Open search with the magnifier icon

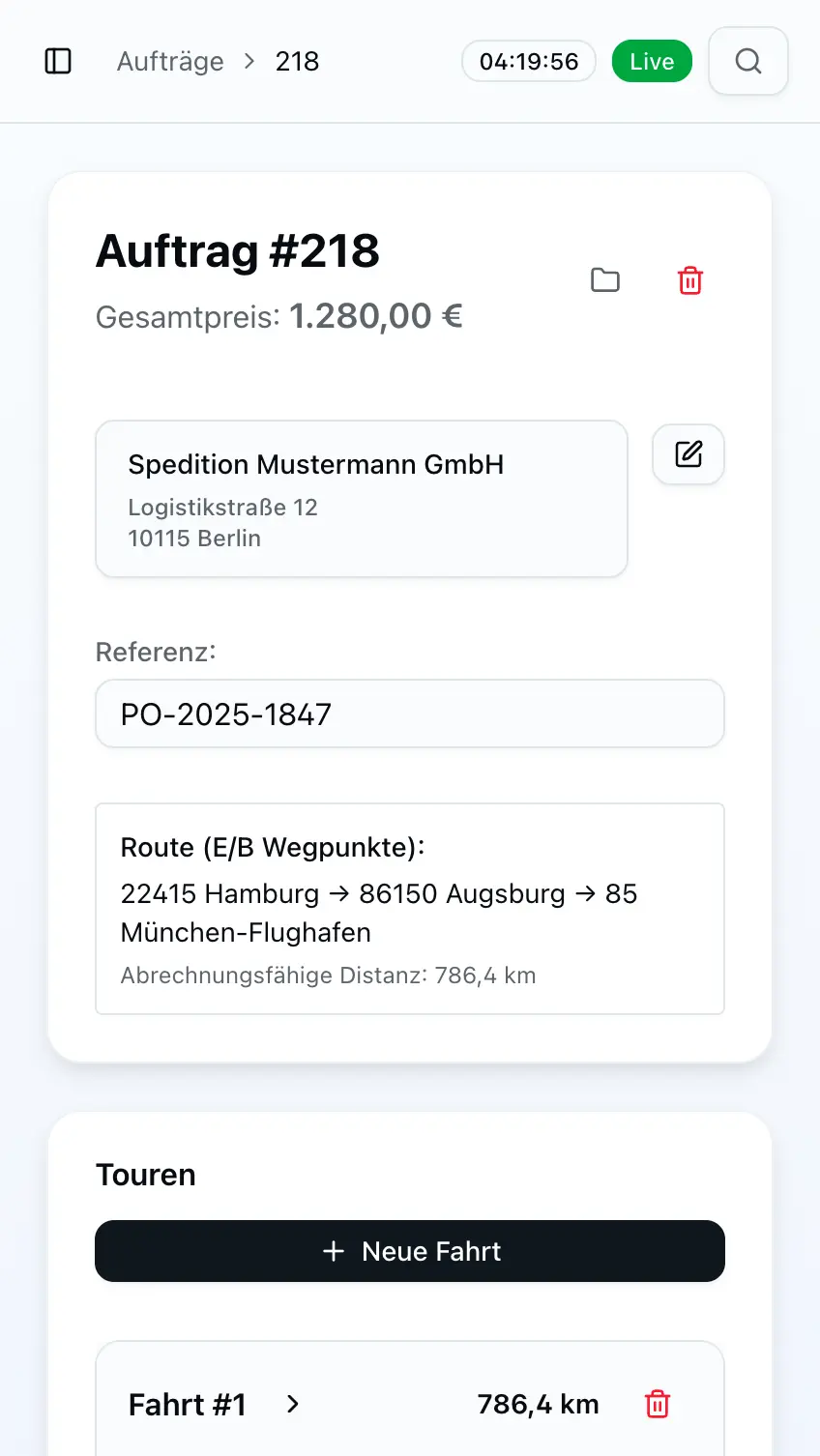[747, 61]
